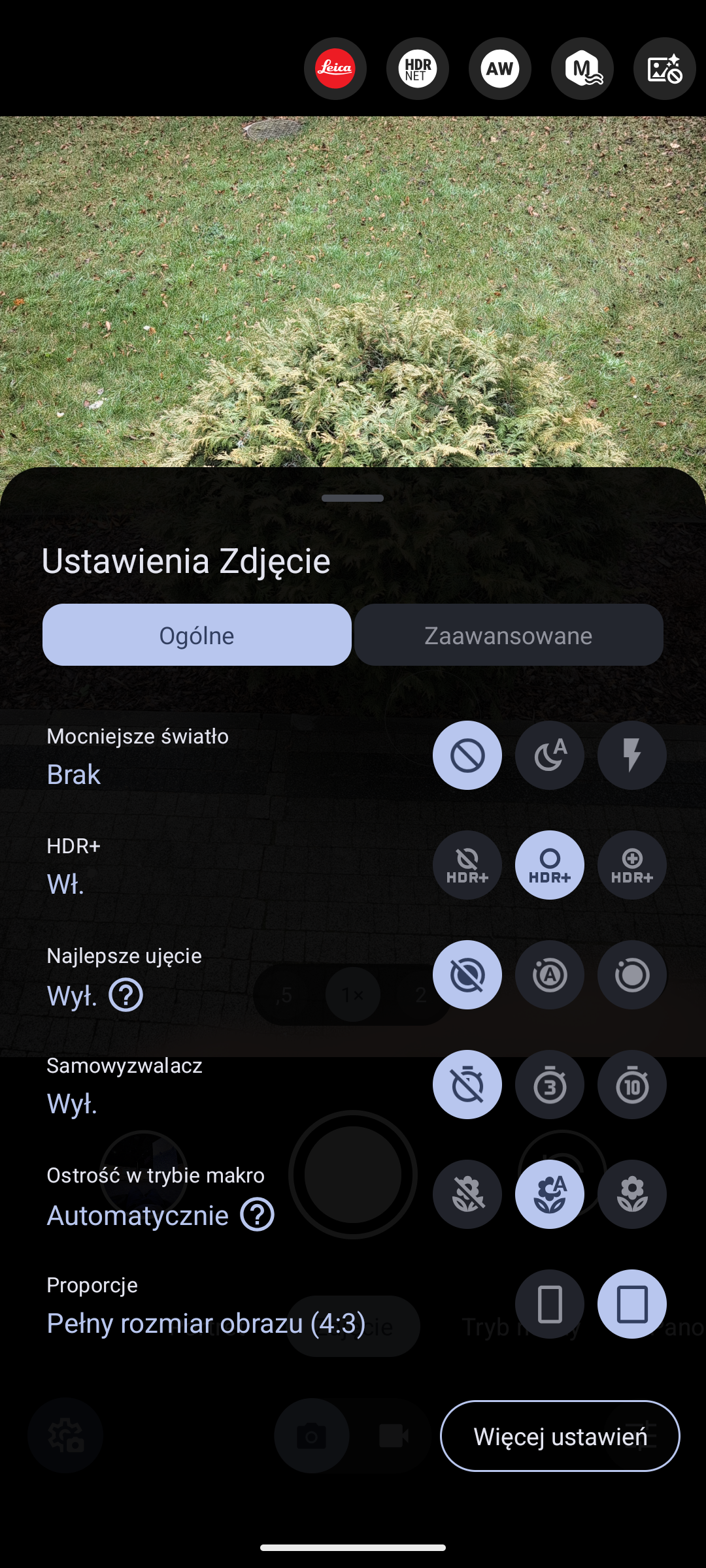Tap the Leica color profile icon
Screen dimensions: 706x1568
point(335,69)
